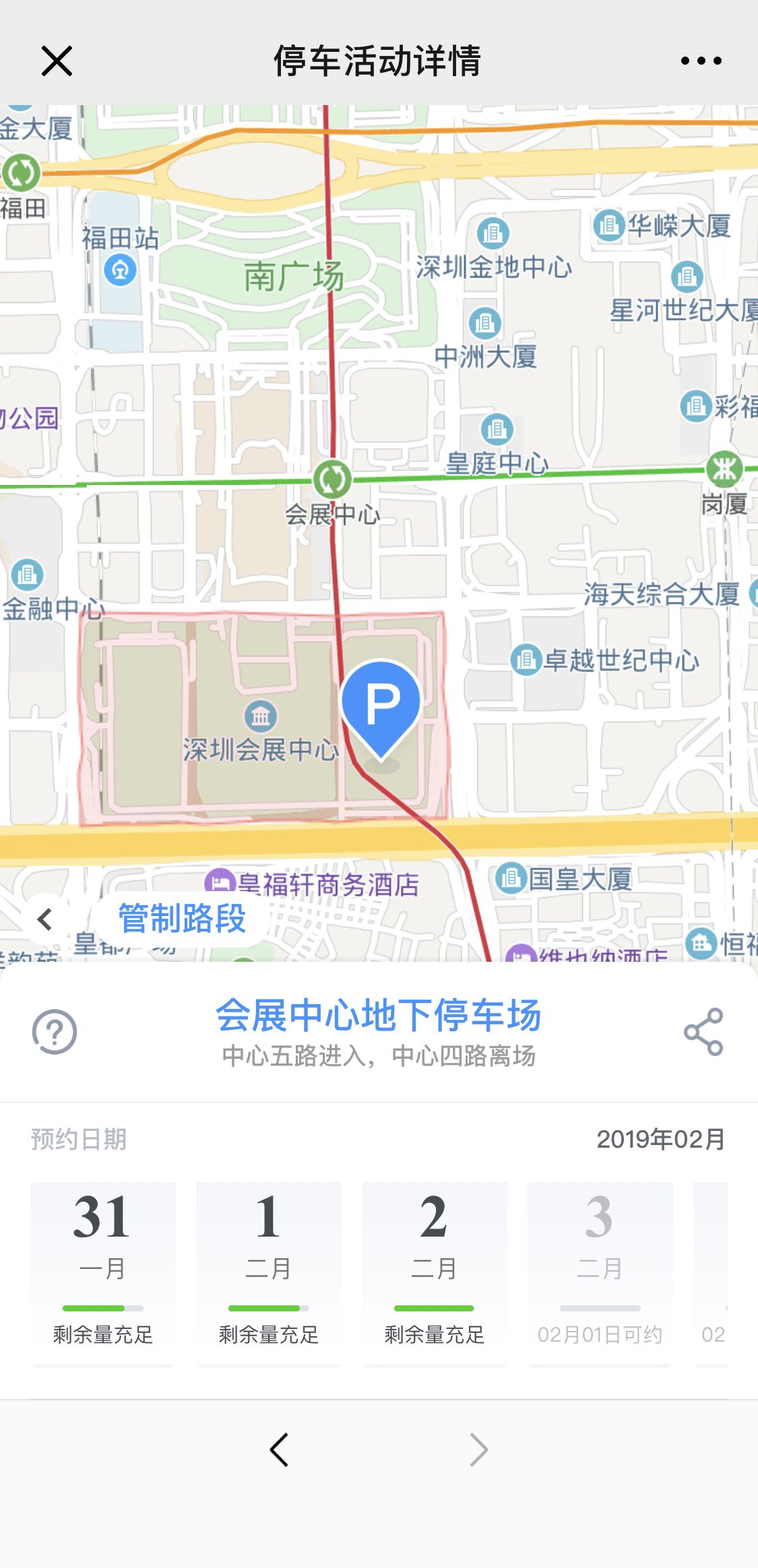The width and height of the screenshot is (758, 1568).
Task: Tap the 3 二月 date card
Action: (x=600, y=1273)
